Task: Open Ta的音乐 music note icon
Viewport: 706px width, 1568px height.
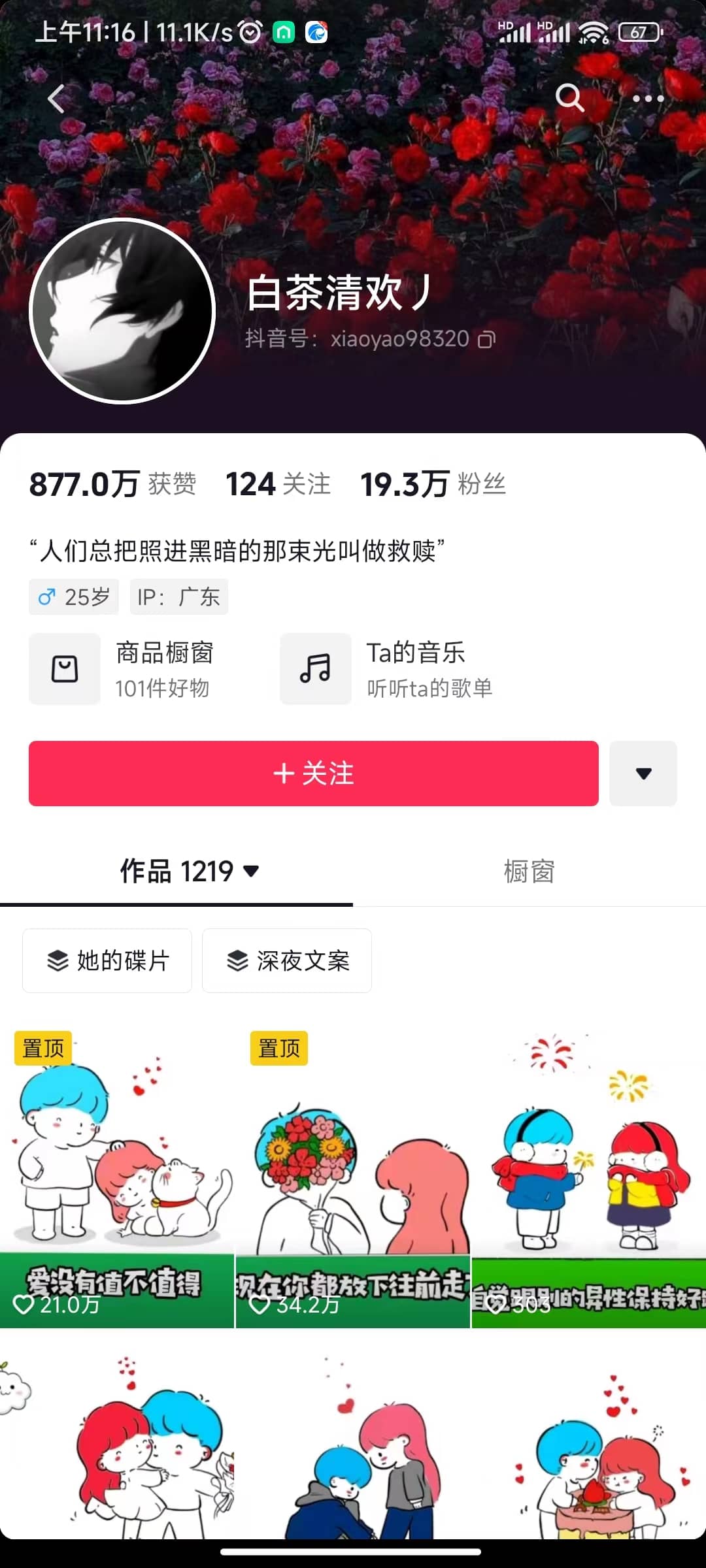Action: coord(315,668)
